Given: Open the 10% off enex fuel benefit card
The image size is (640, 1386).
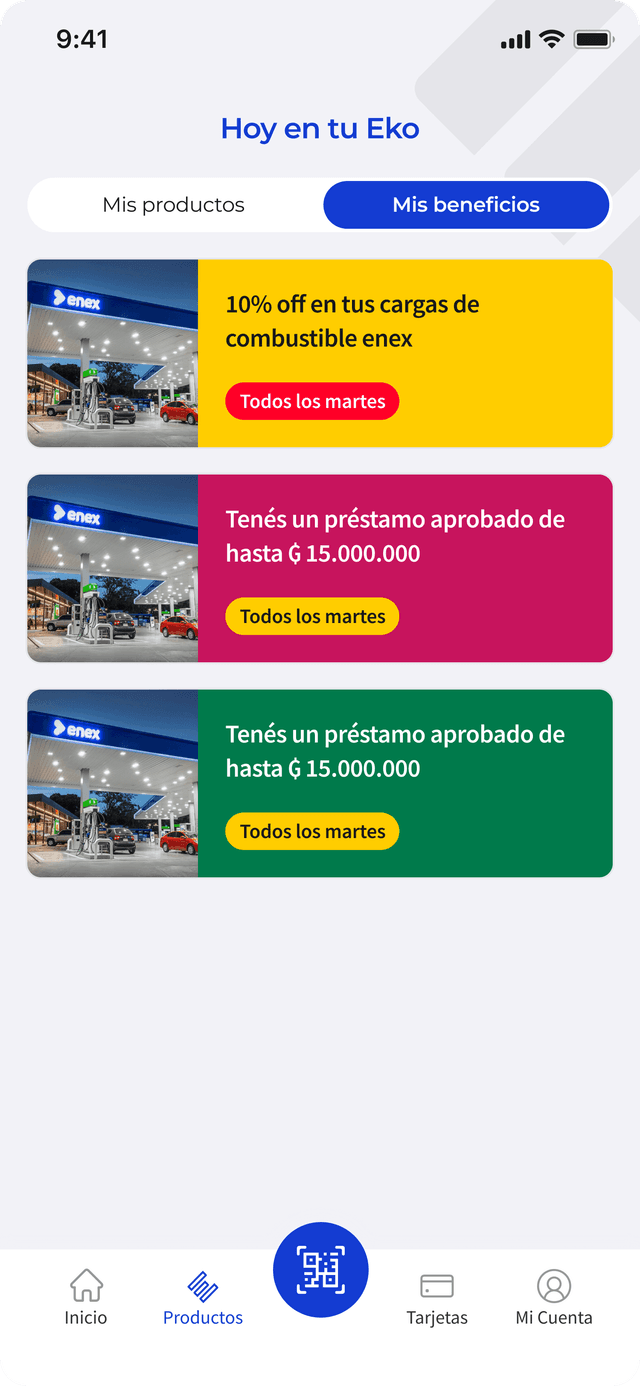Looking at the screenshot, I should click(x=320, y=353).
